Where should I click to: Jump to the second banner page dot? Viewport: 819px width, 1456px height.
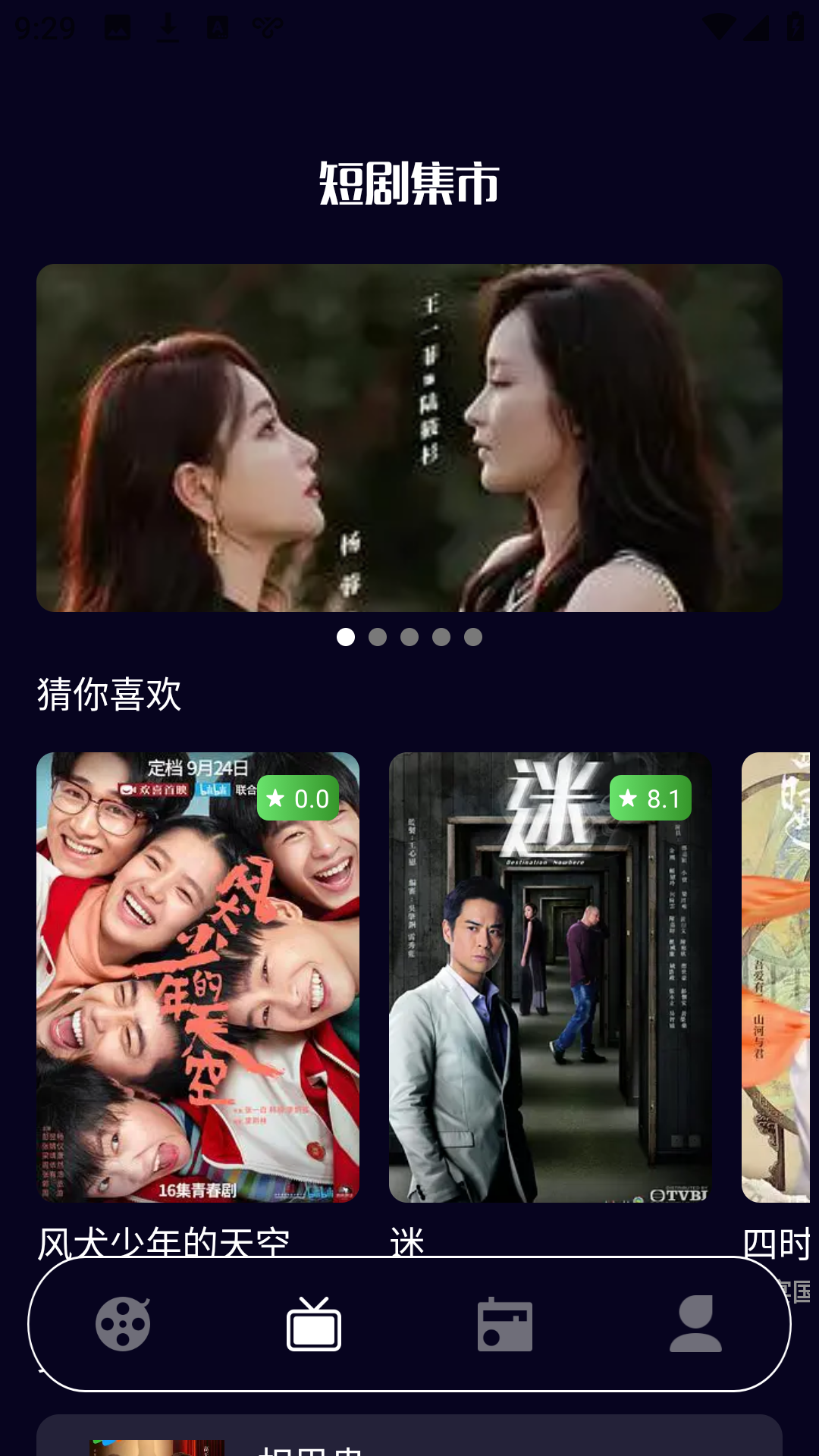(378, 637)
